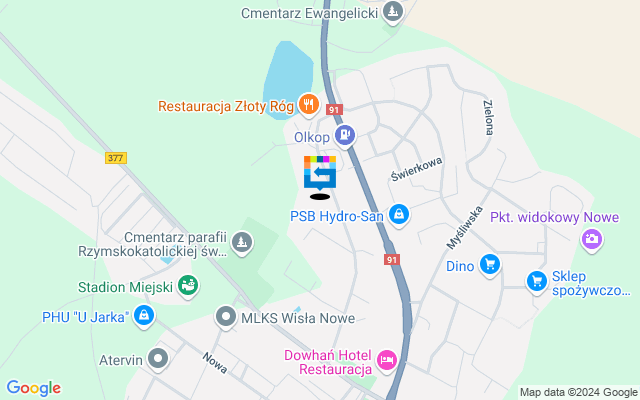
Task: Open the Atervin place marker
Action: (x=157, y=357)
